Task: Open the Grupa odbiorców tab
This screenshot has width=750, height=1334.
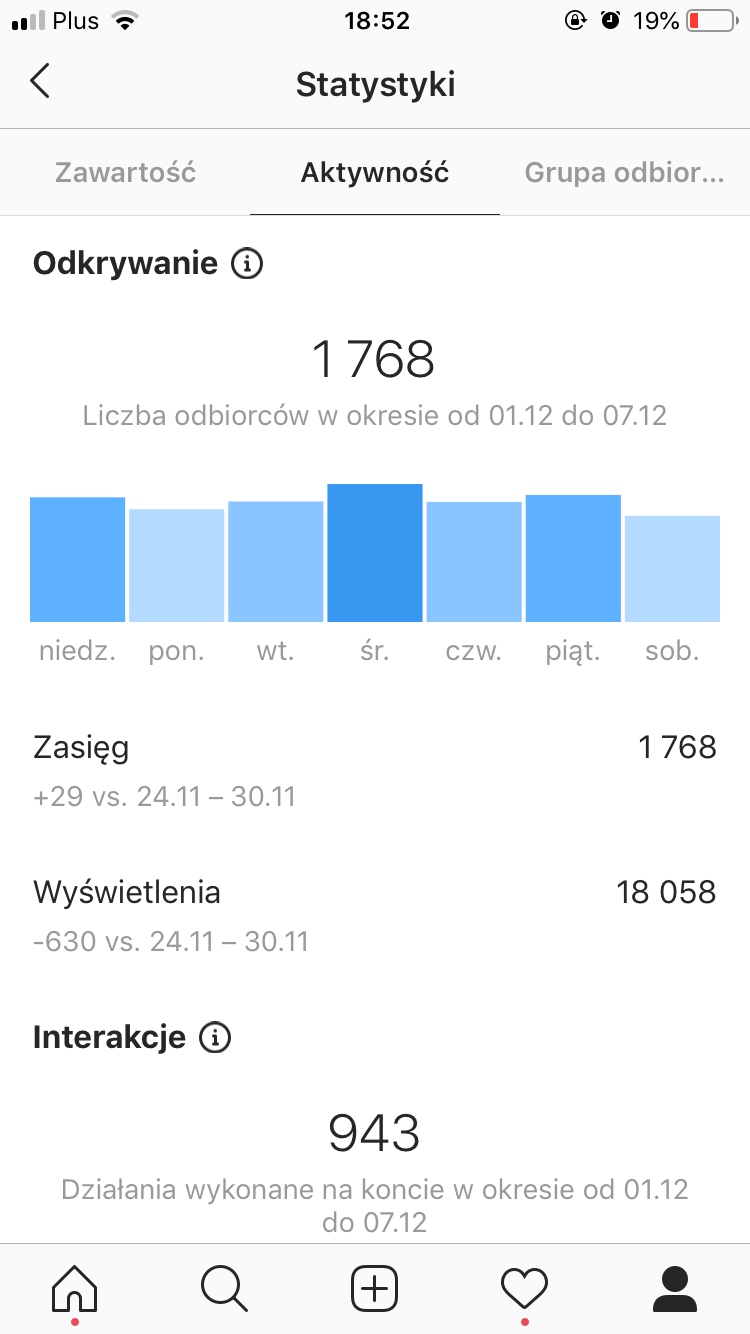Action: [624, 172]
